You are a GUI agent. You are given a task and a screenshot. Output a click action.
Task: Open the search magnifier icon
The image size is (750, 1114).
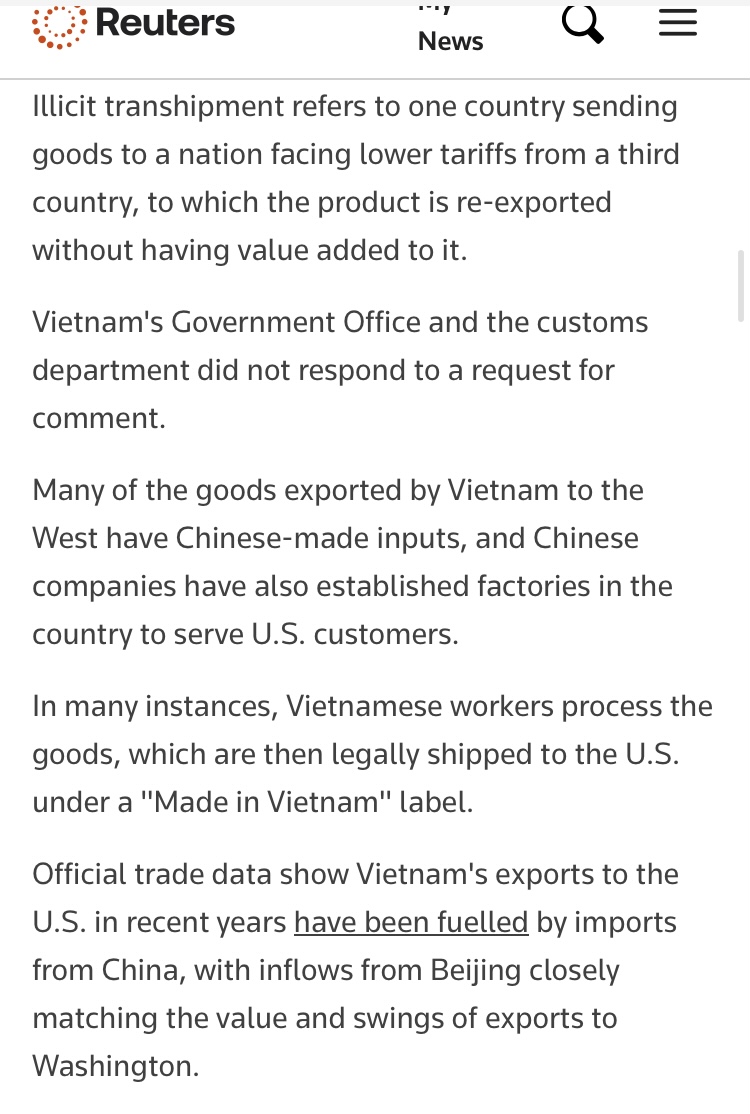[x=582, y=23]
